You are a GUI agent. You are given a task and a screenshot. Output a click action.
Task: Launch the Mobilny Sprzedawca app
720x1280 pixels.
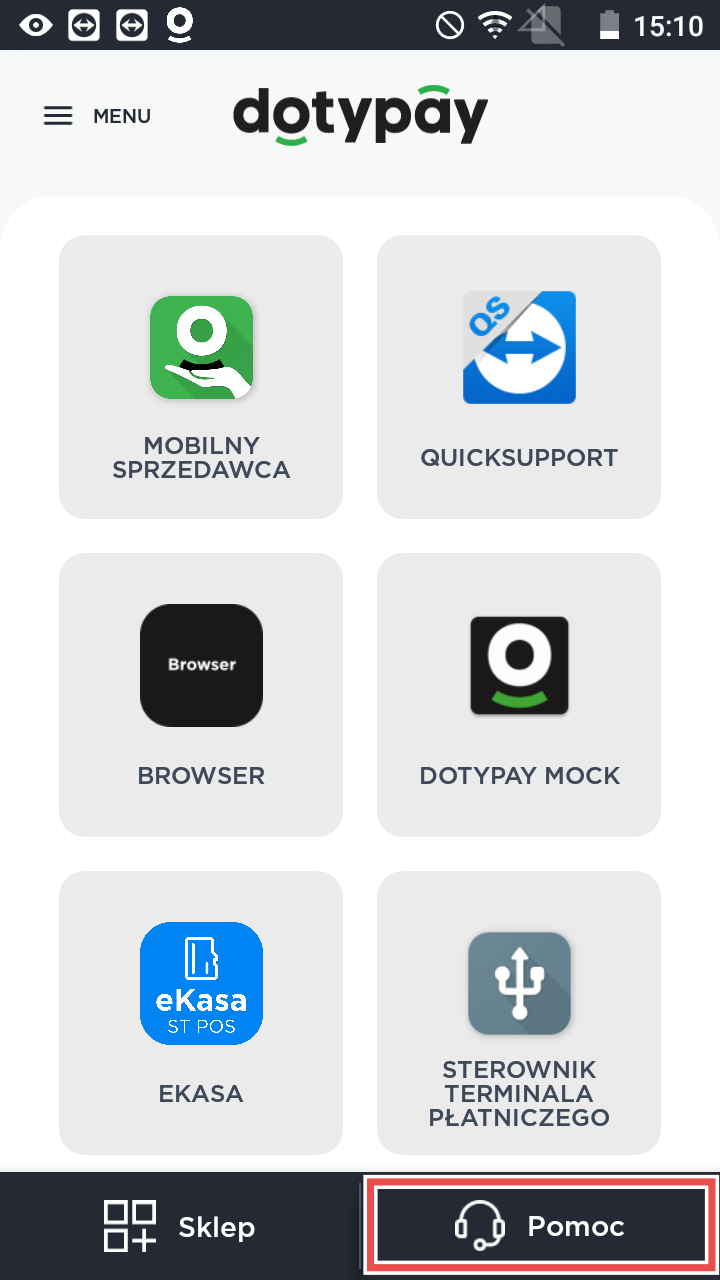pyautogui.click(x=201, y=377)
